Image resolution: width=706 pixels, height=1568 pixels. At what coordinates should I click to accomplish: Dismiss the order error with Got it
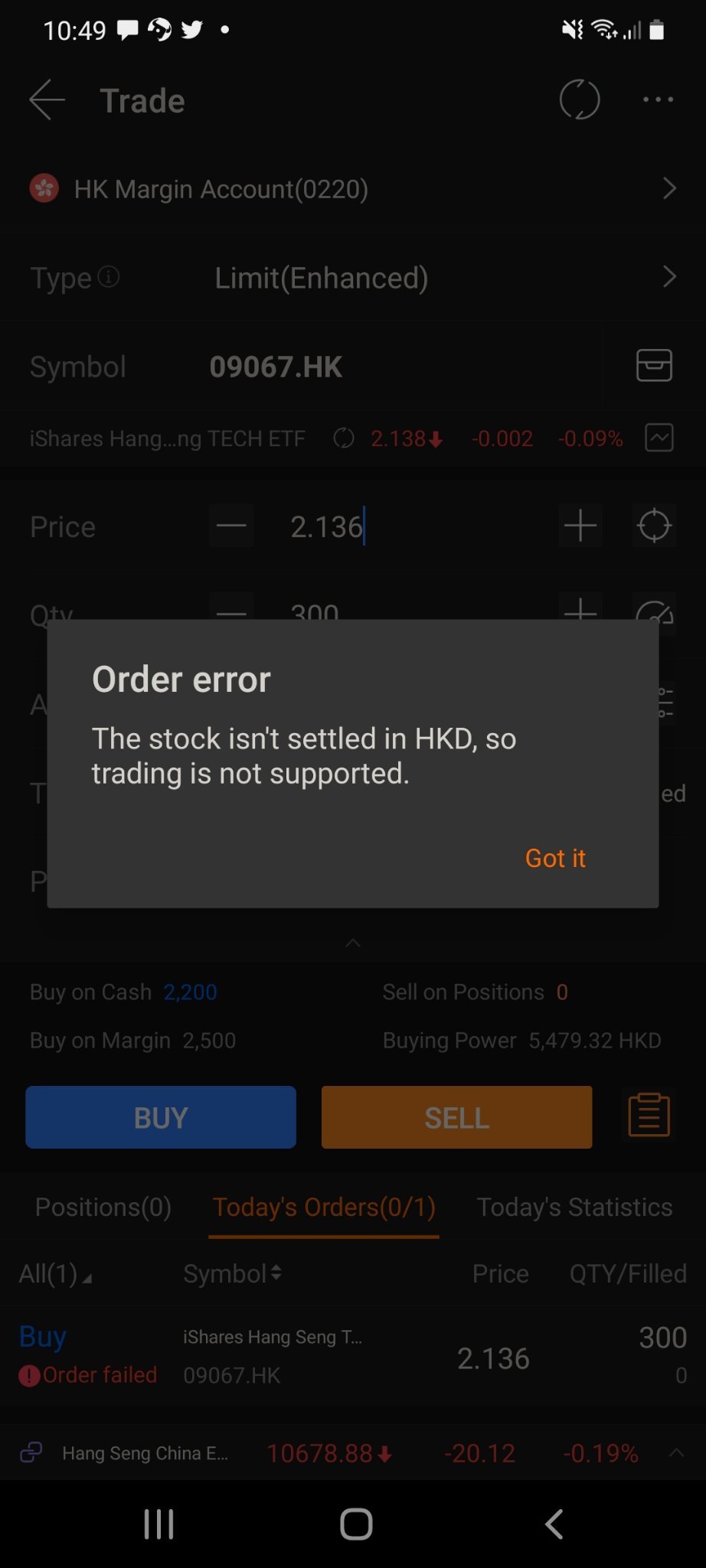(554, 858)
